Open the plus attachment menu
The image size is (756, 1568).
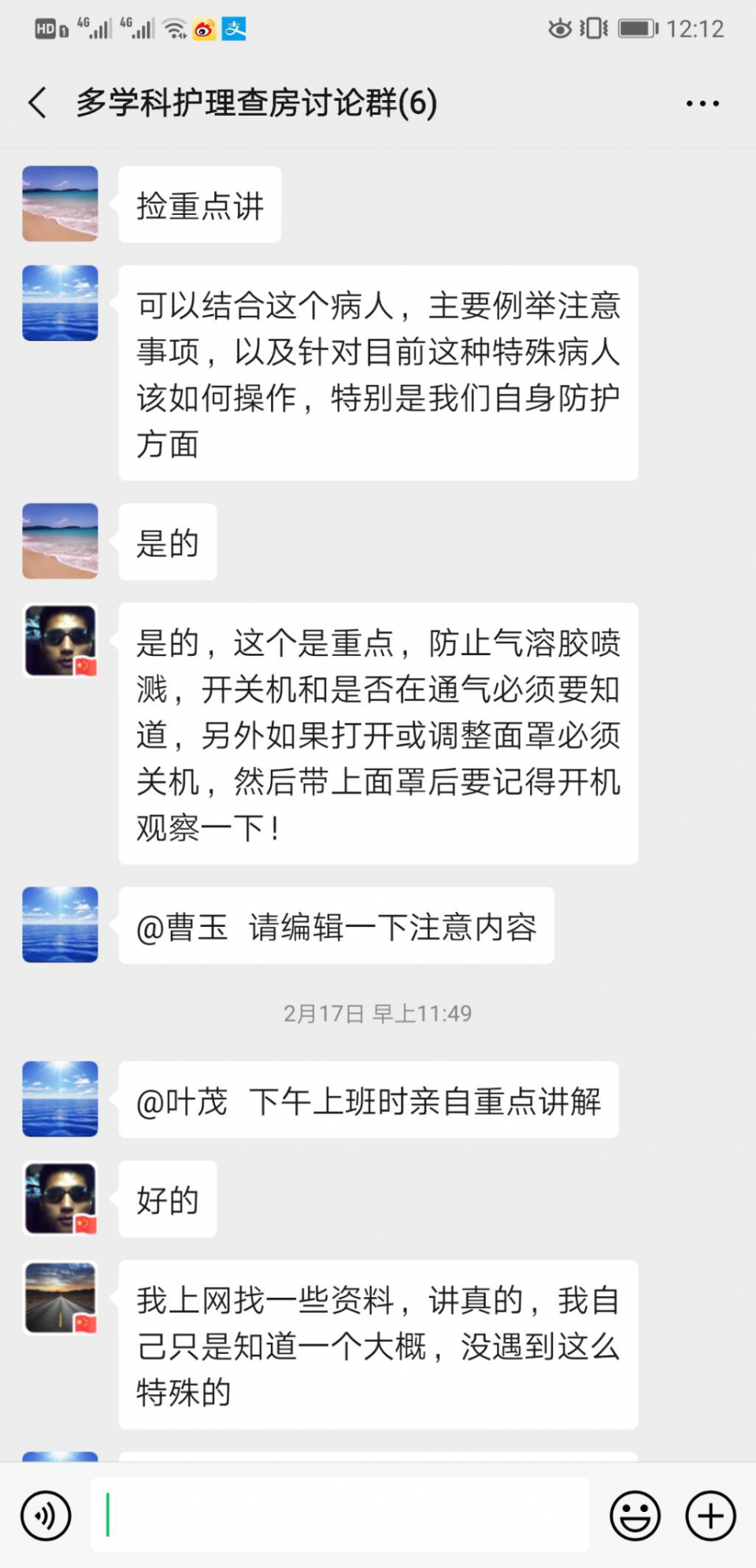tap(710, 1515)
